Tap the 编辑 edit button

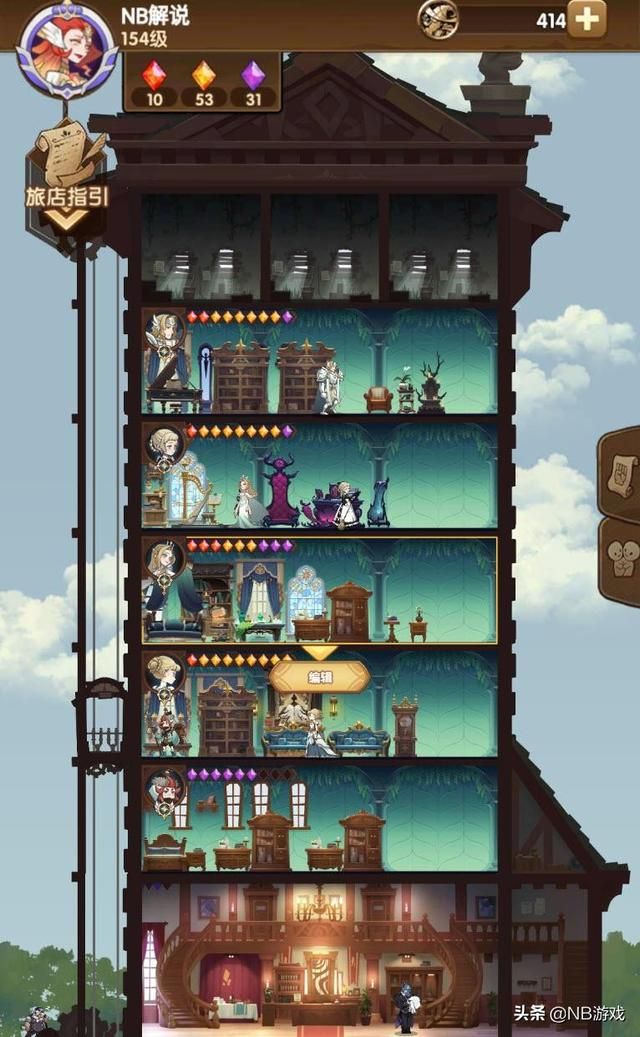click(x=319, y=677)
